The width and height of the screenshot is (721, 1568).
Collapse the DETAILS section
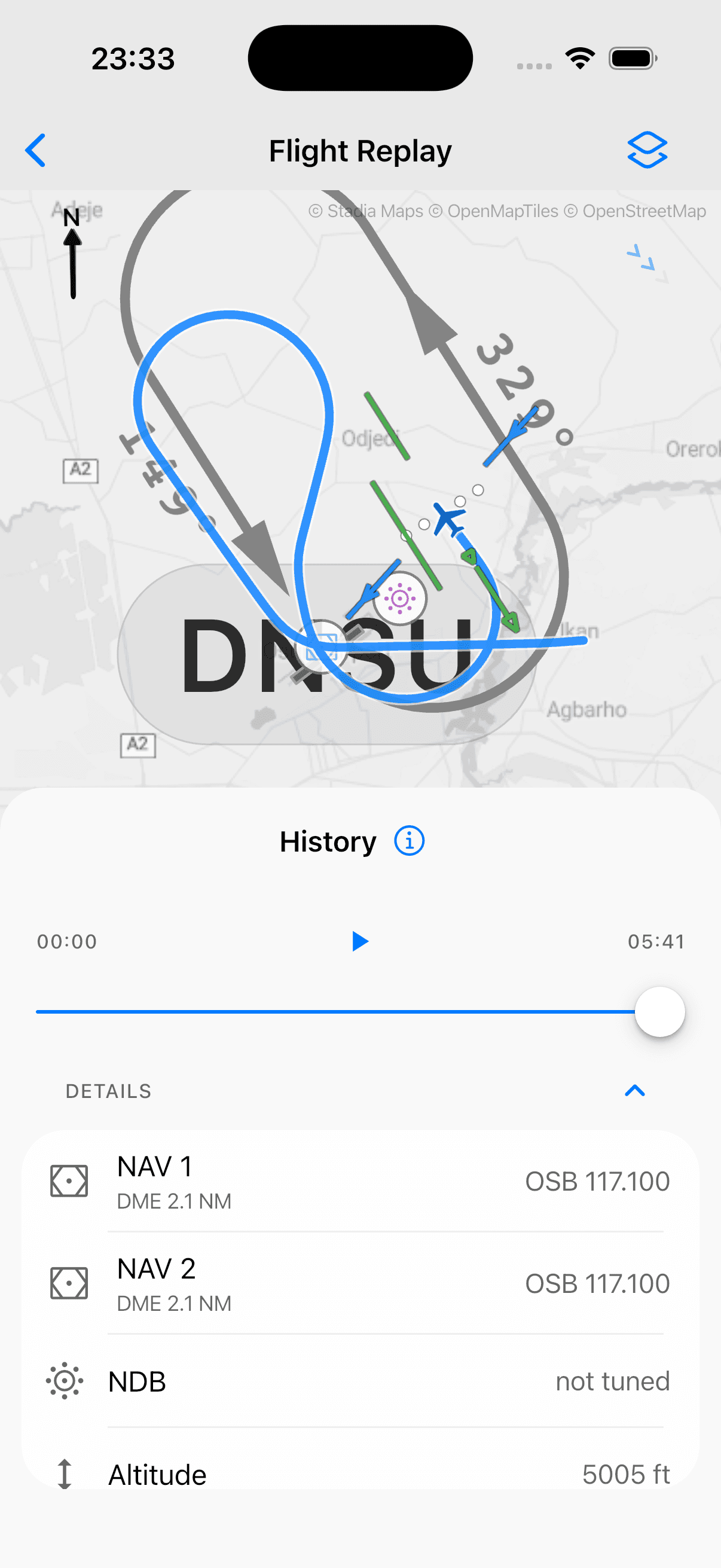click(x=634, y=1090)
